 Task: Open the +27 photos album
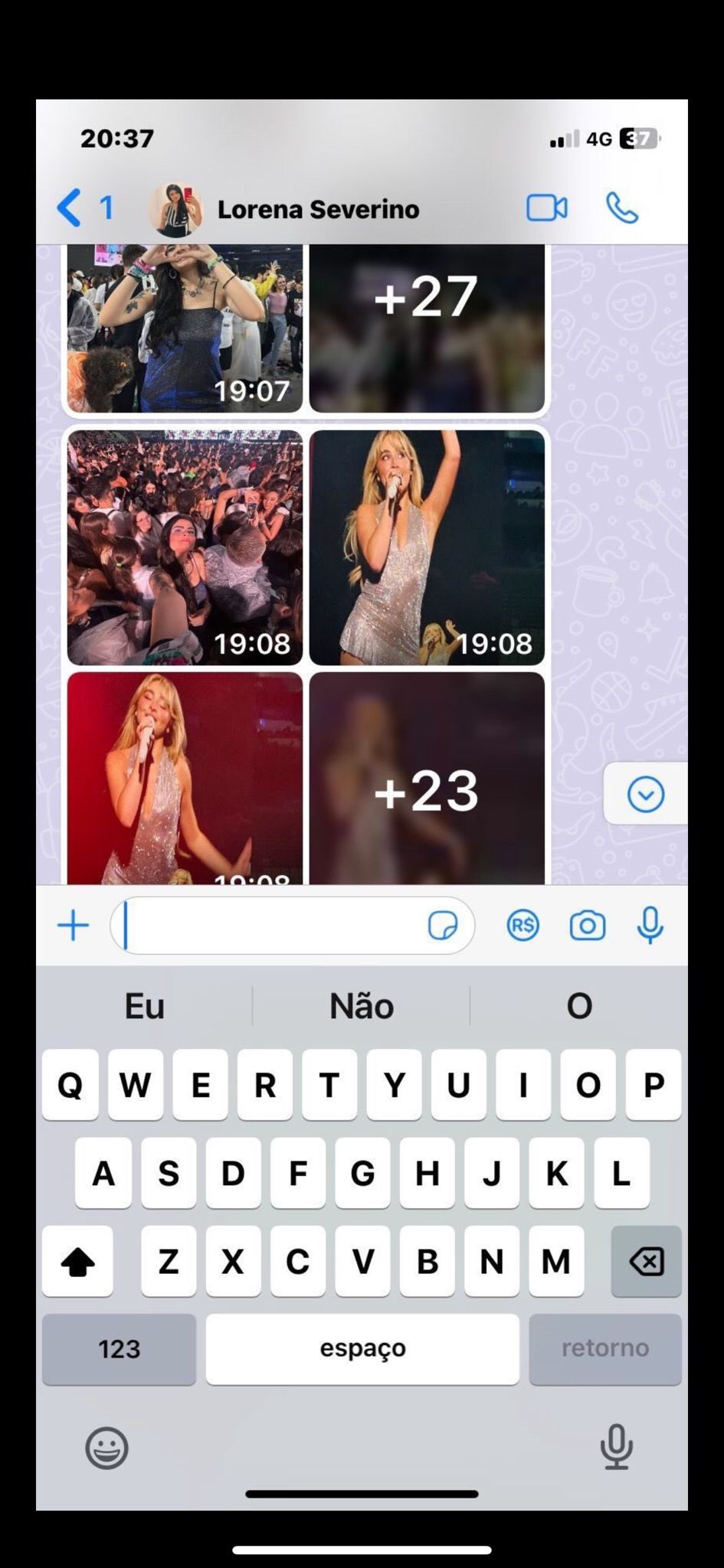click(x=427, y=329)
